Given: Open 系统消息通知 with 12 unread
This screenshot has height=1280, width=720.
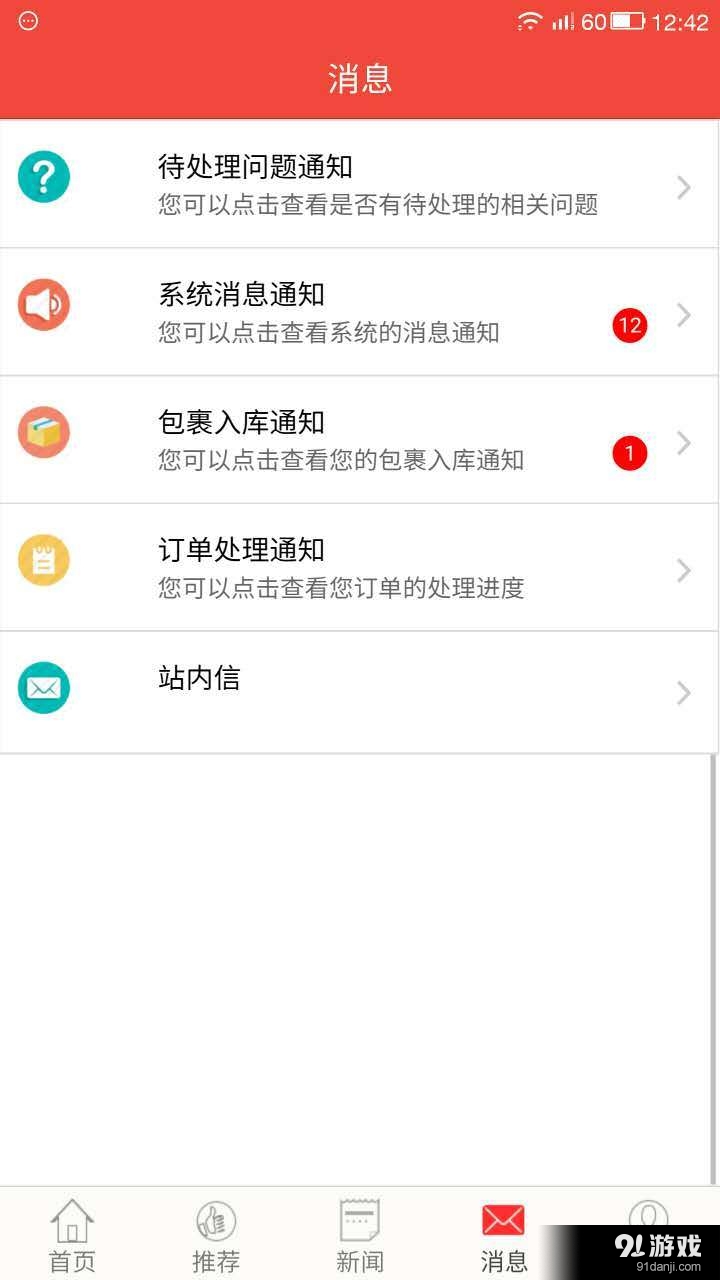Looking at the screenshot, I should pyautogui.click(x=360, y=313).
